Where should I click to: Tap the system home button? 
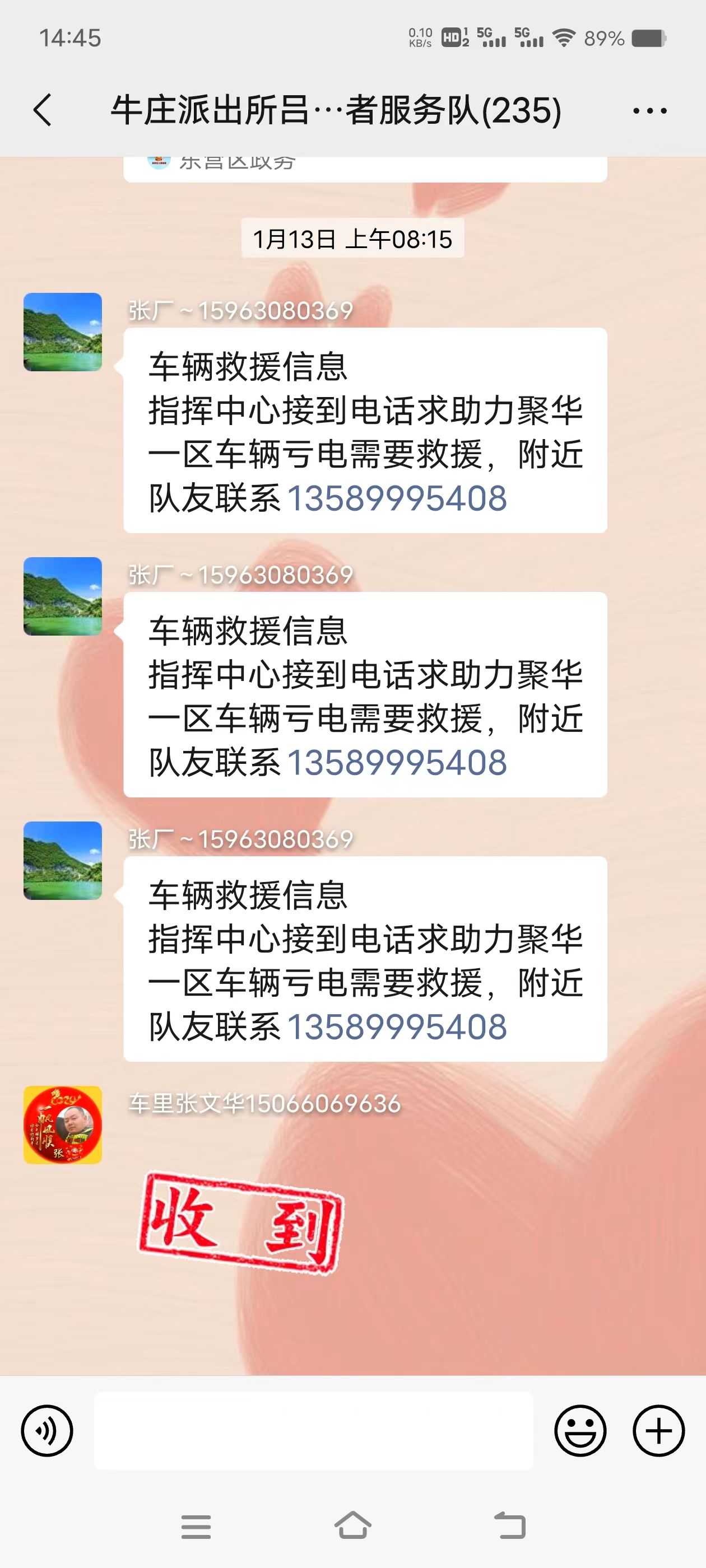click(x=352, y=1525)
